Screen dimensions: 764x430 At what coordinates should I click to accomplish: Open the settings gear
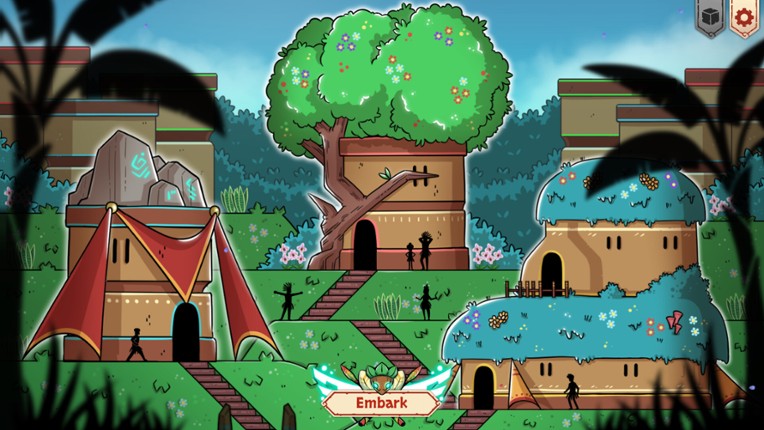[743, 17]
